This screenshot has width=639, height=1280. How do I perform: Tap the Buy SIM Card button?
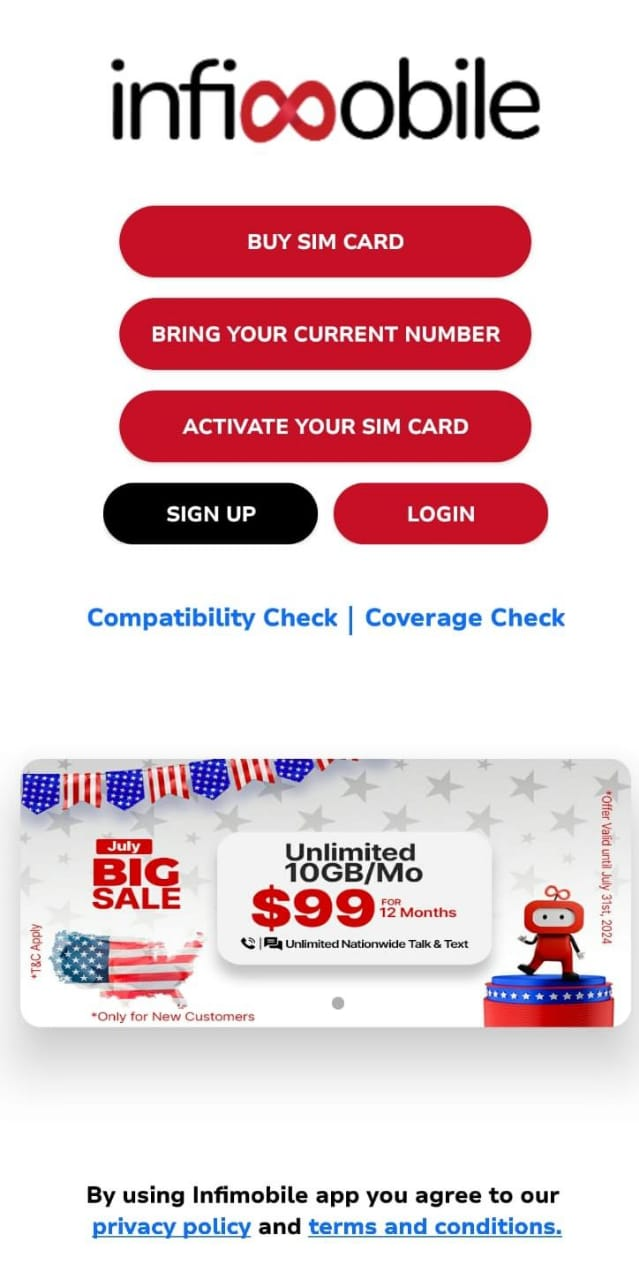tap(325, 242)
